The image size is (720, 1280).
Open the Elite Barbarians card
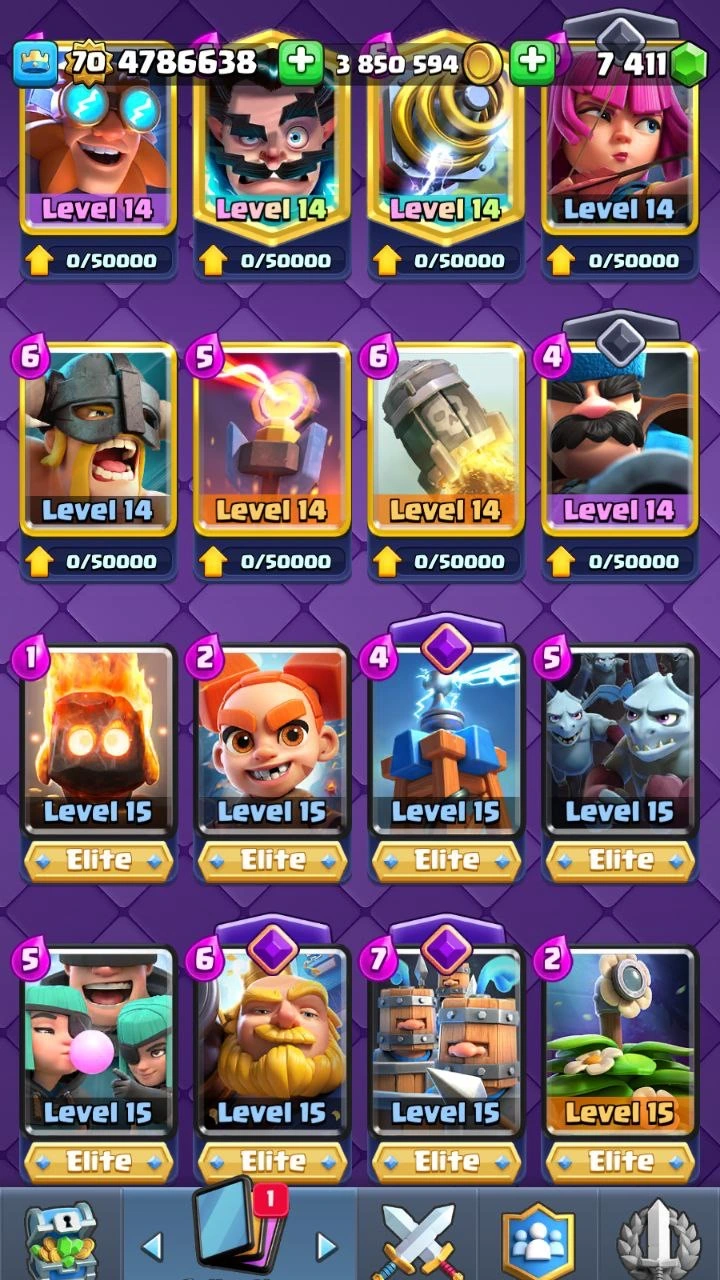(98, 440)
